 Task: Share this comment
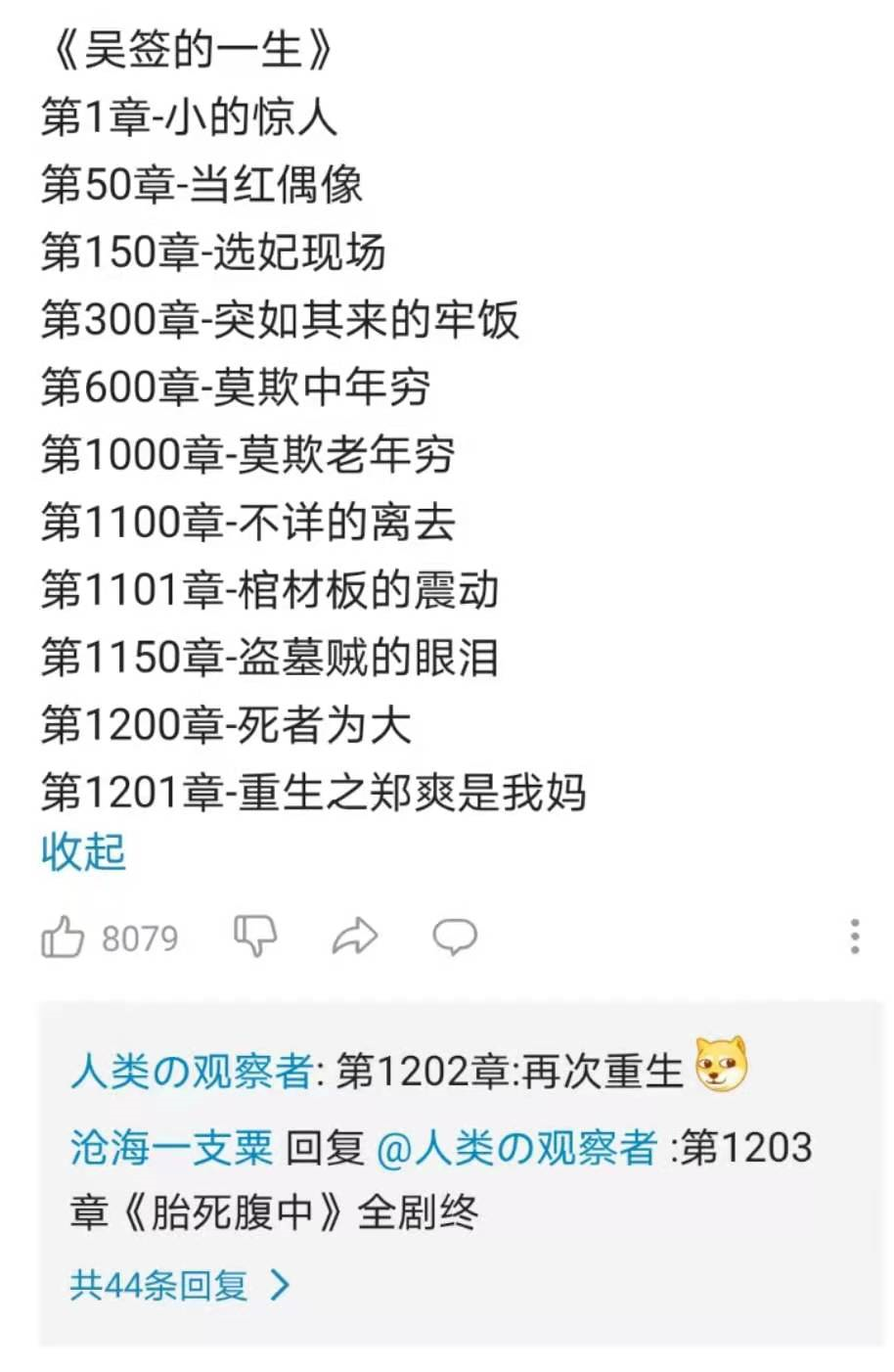click(x=354, y=937)
